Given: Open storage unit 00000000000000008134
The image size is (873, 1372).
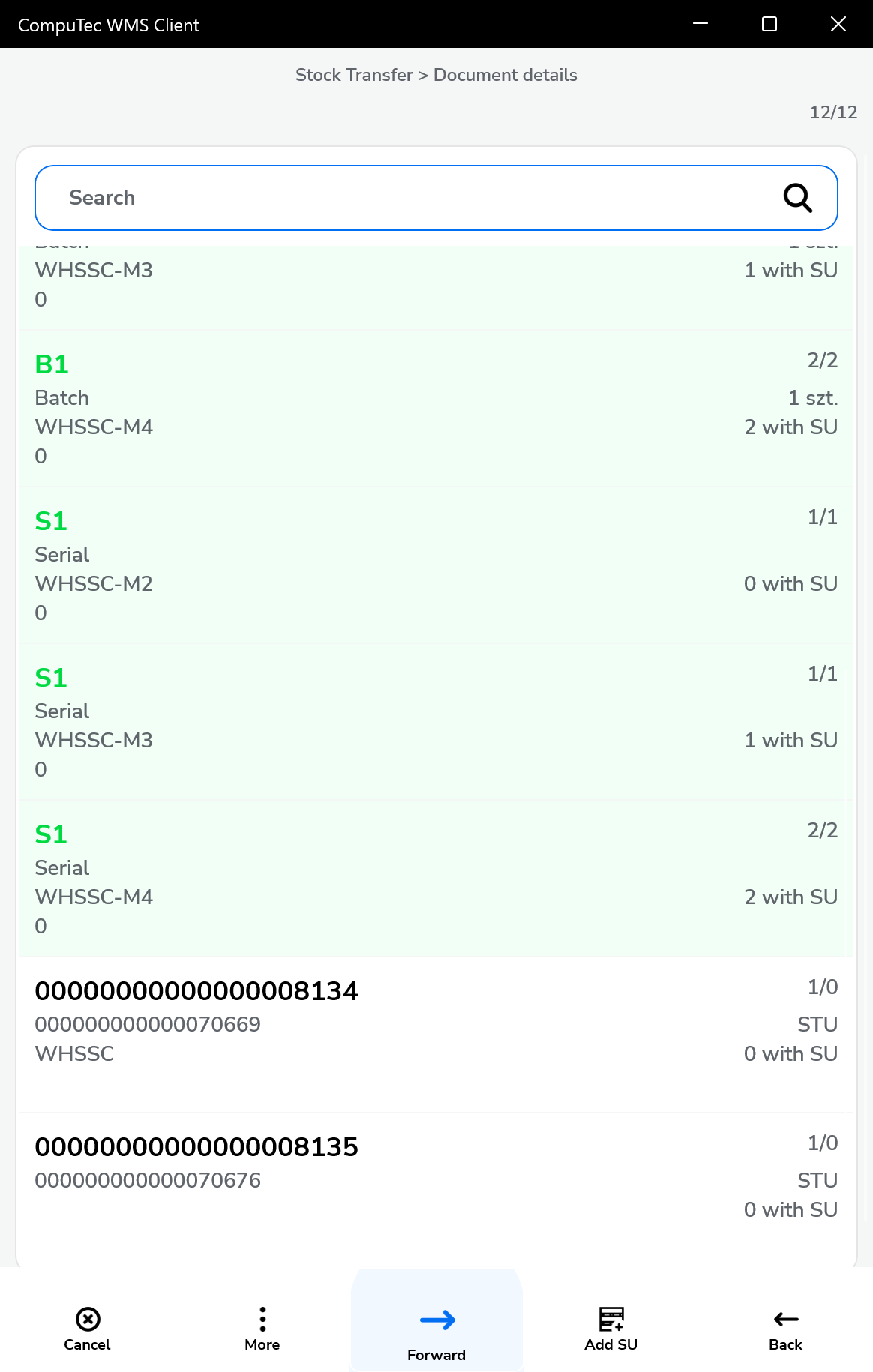Looking at the screenshot, I should coord(436,1023).
